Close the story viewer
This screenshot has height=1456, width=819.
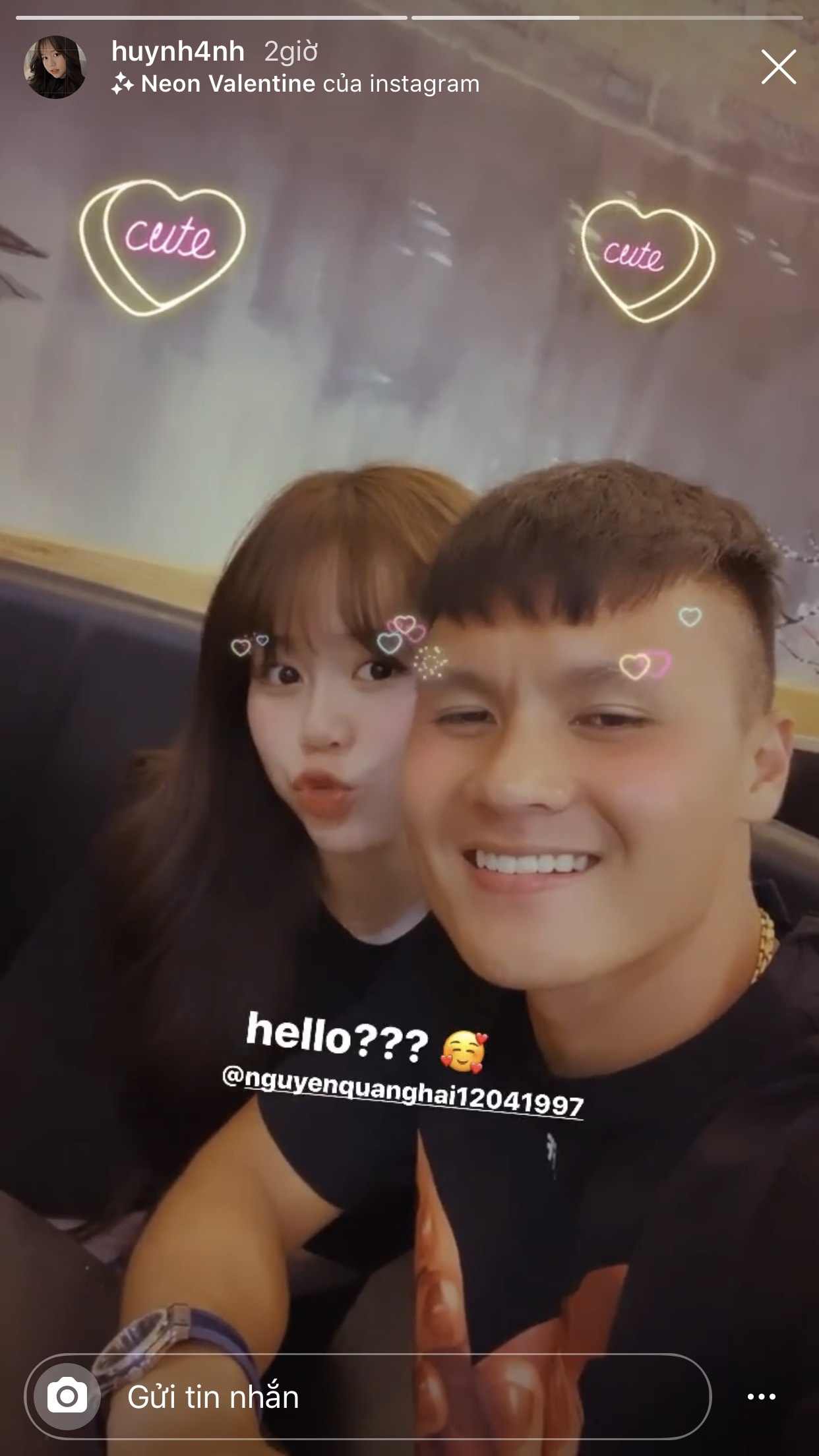click(778, 67)
